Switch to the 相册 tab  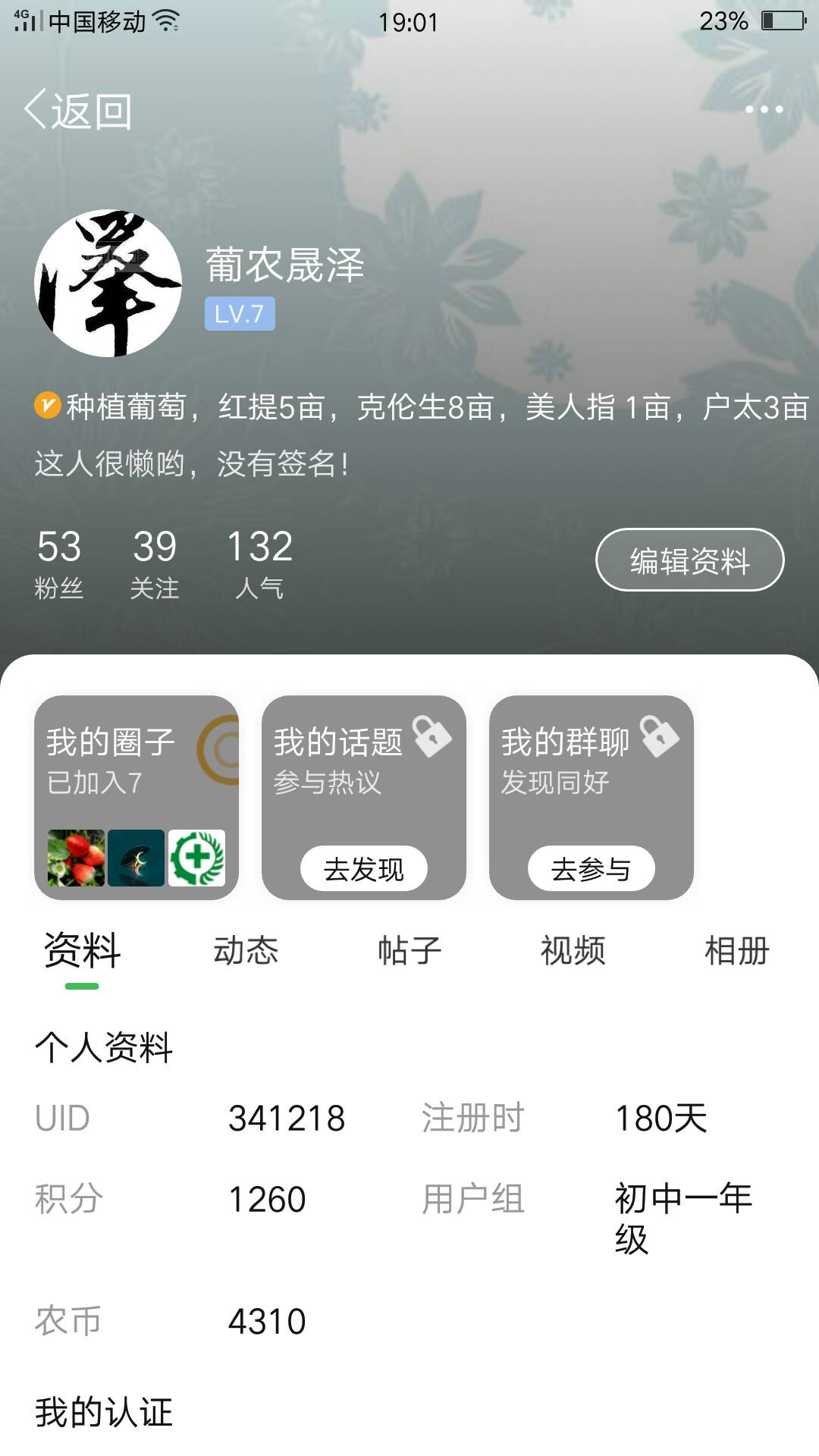pyautogui.click(x=737, y=950)
